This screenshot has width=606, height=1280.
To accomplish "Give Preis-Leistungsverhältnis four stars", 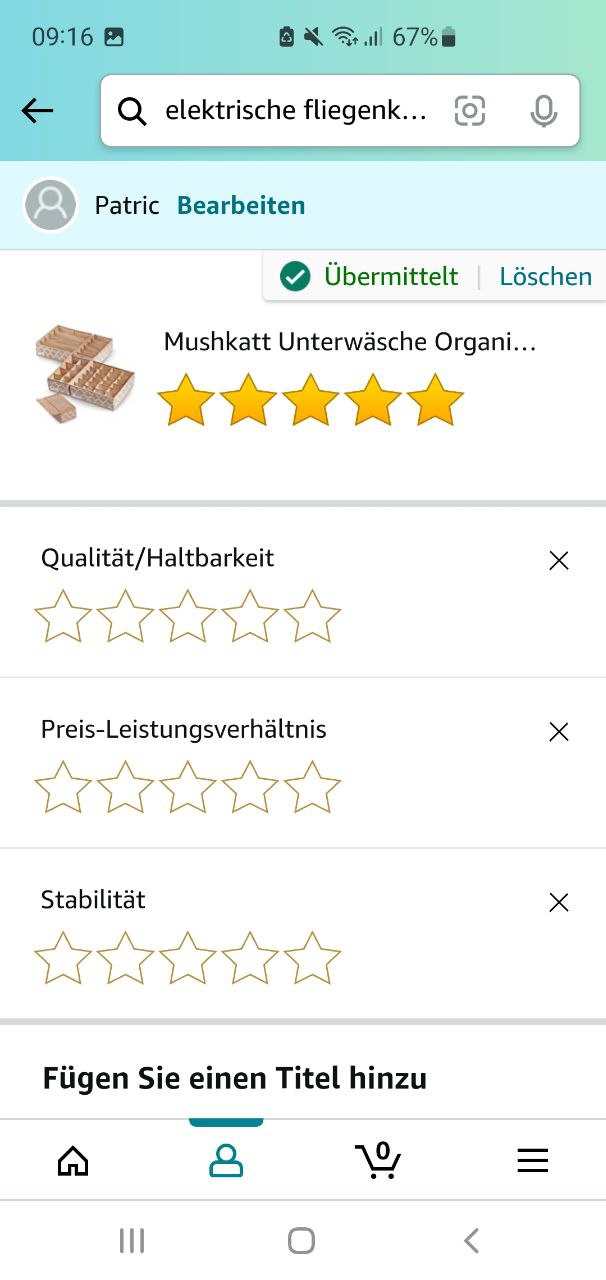I will 250,787.
